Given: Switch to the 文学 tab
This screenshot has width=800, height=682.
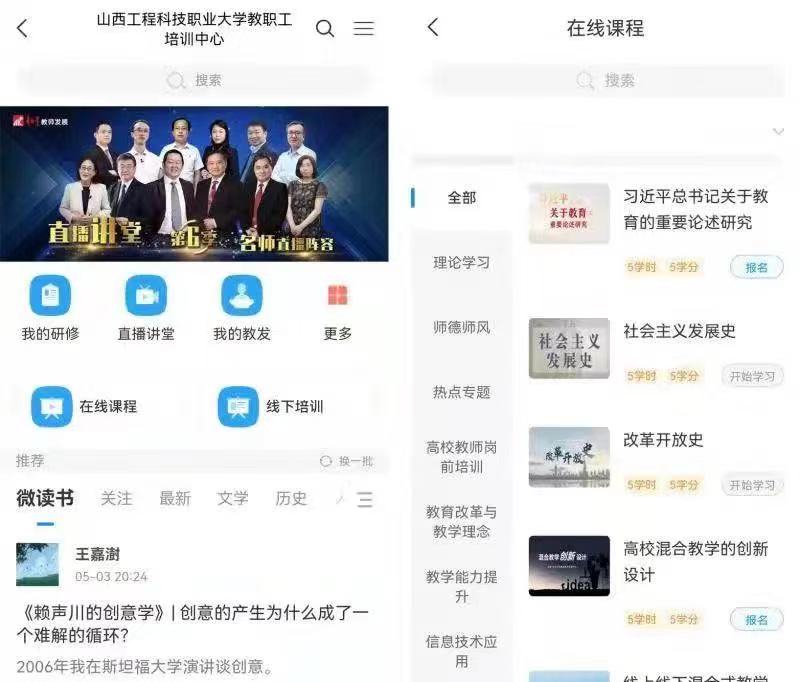Looking at the screenshot, I should point(233,498).
